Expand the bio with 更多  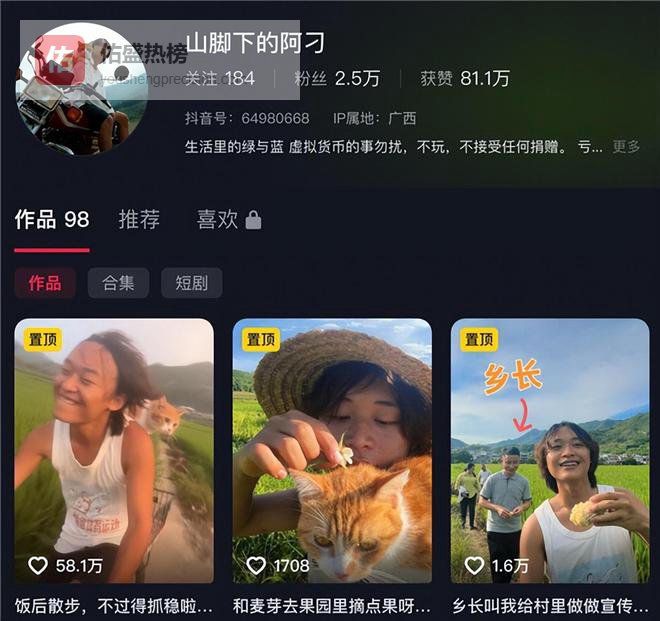tap(626, 147)
